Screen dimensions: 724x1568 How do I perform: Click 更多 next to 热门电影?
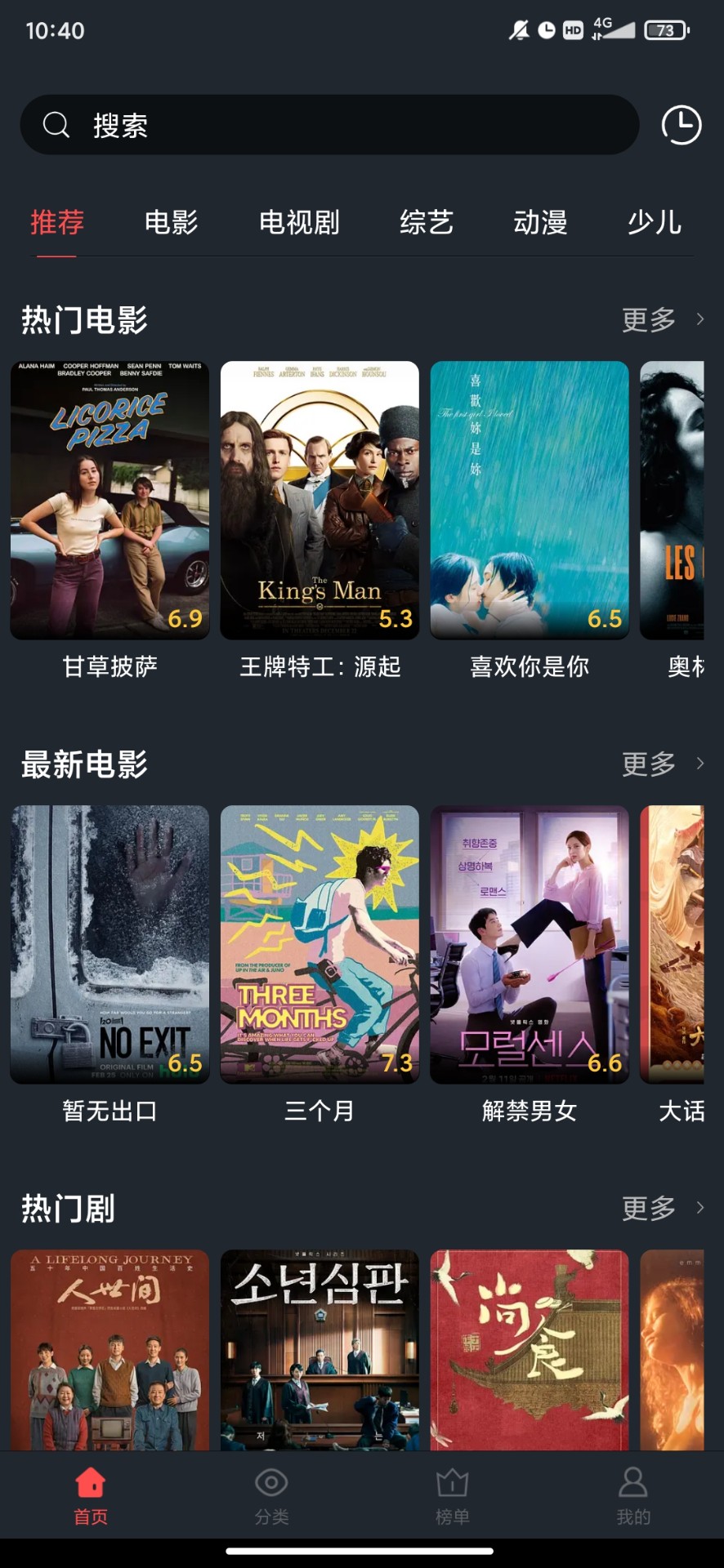(649, 321)
